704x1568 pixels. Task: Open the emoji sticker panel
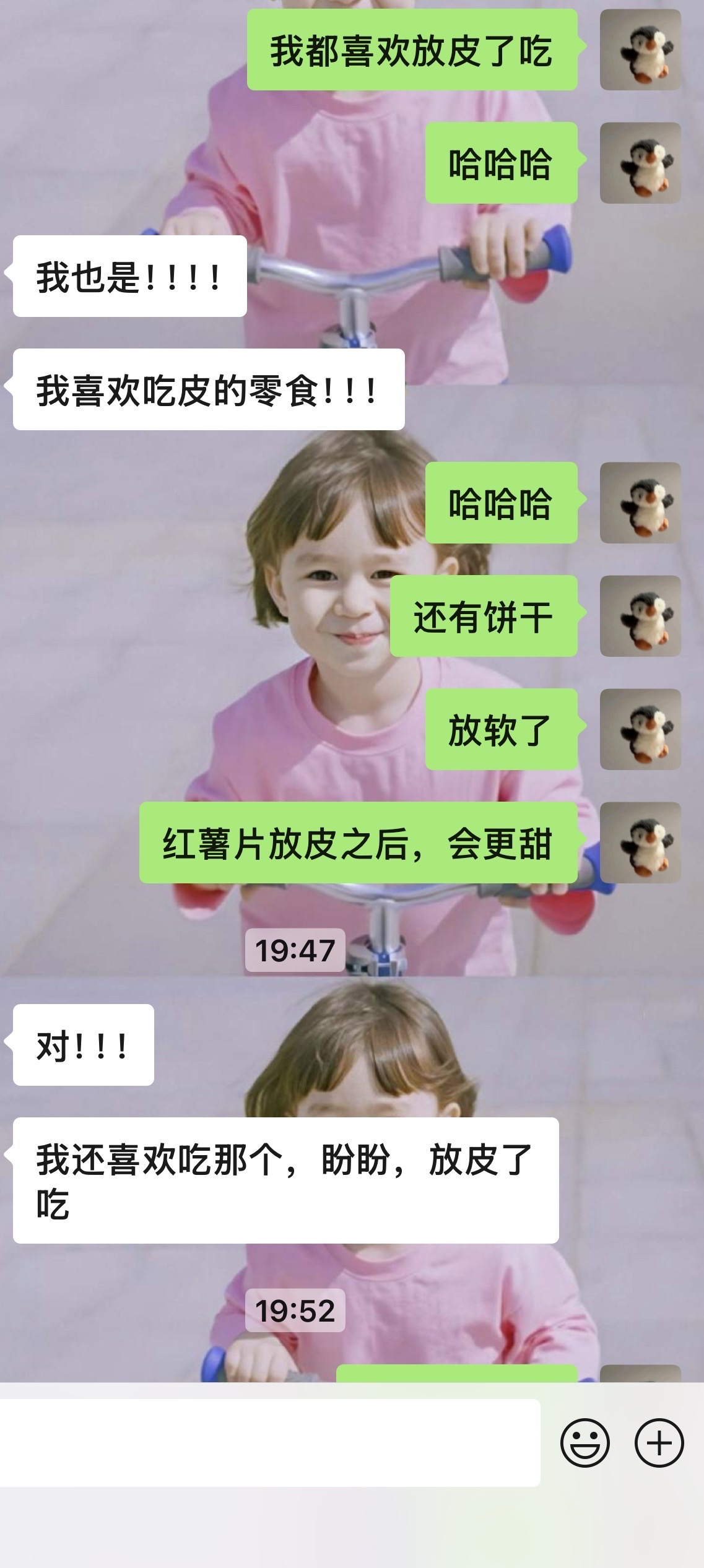584,1442
